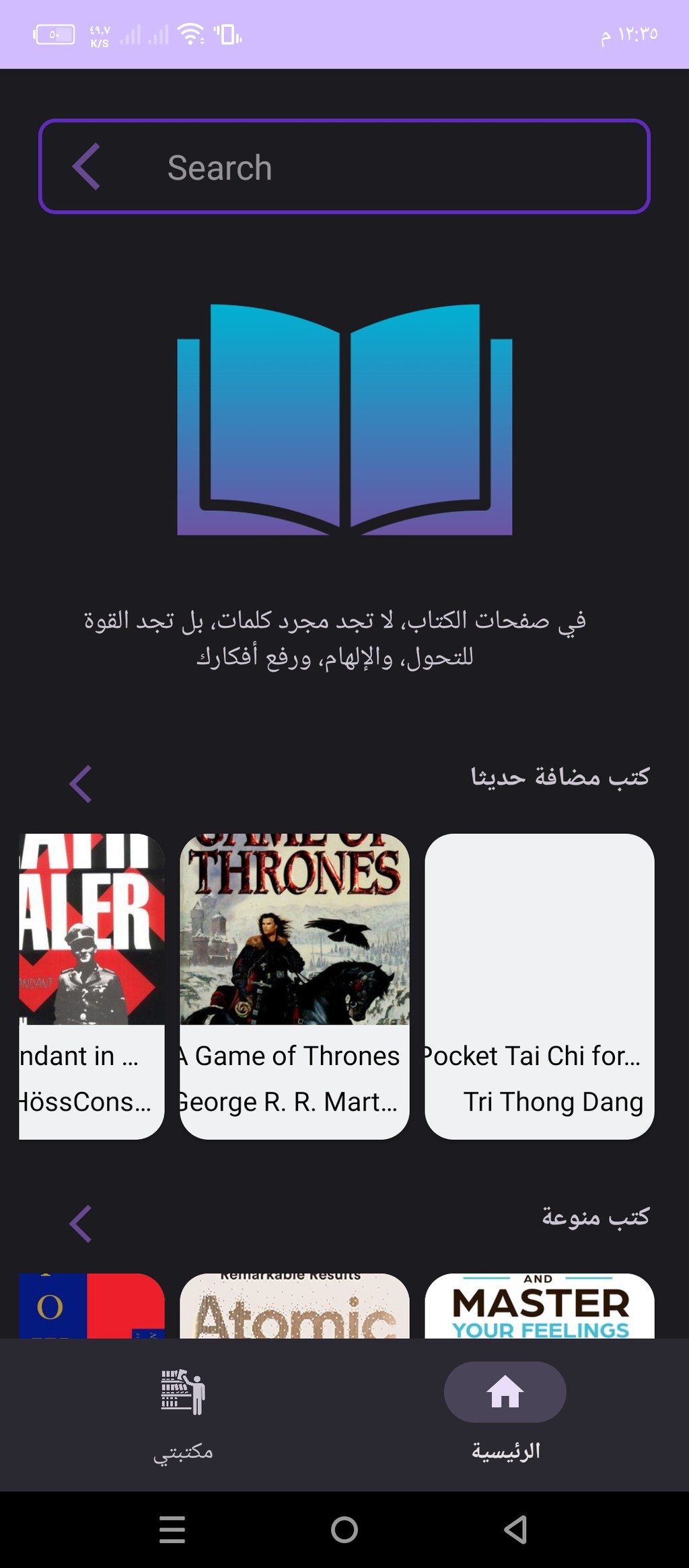This screenshot has width=689, height=1568.
Task: Tap the back chevron in the search bar
Action: point(86,167)
